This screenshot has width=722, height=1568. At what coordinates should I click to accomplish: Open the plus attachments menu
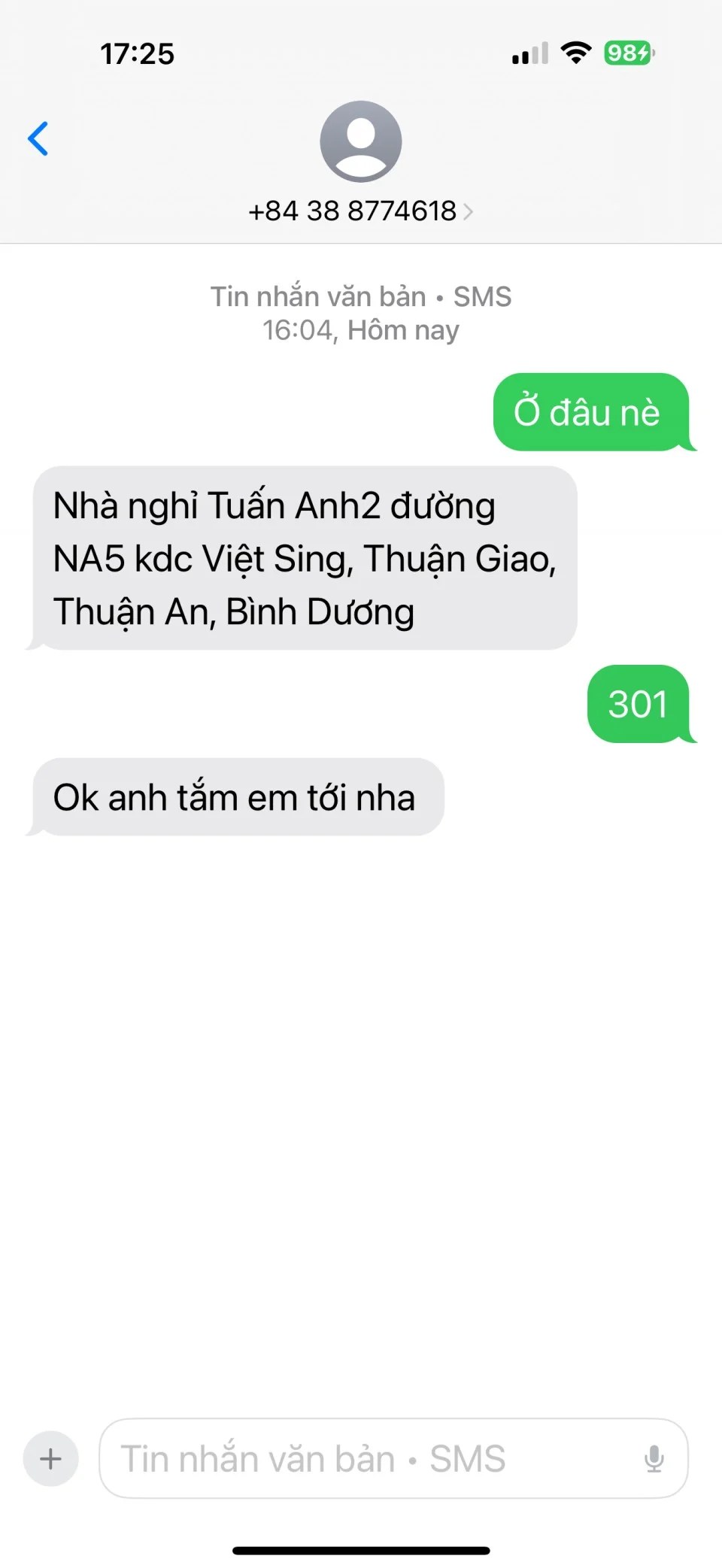pyautogui.click(x=51, y=1459)
